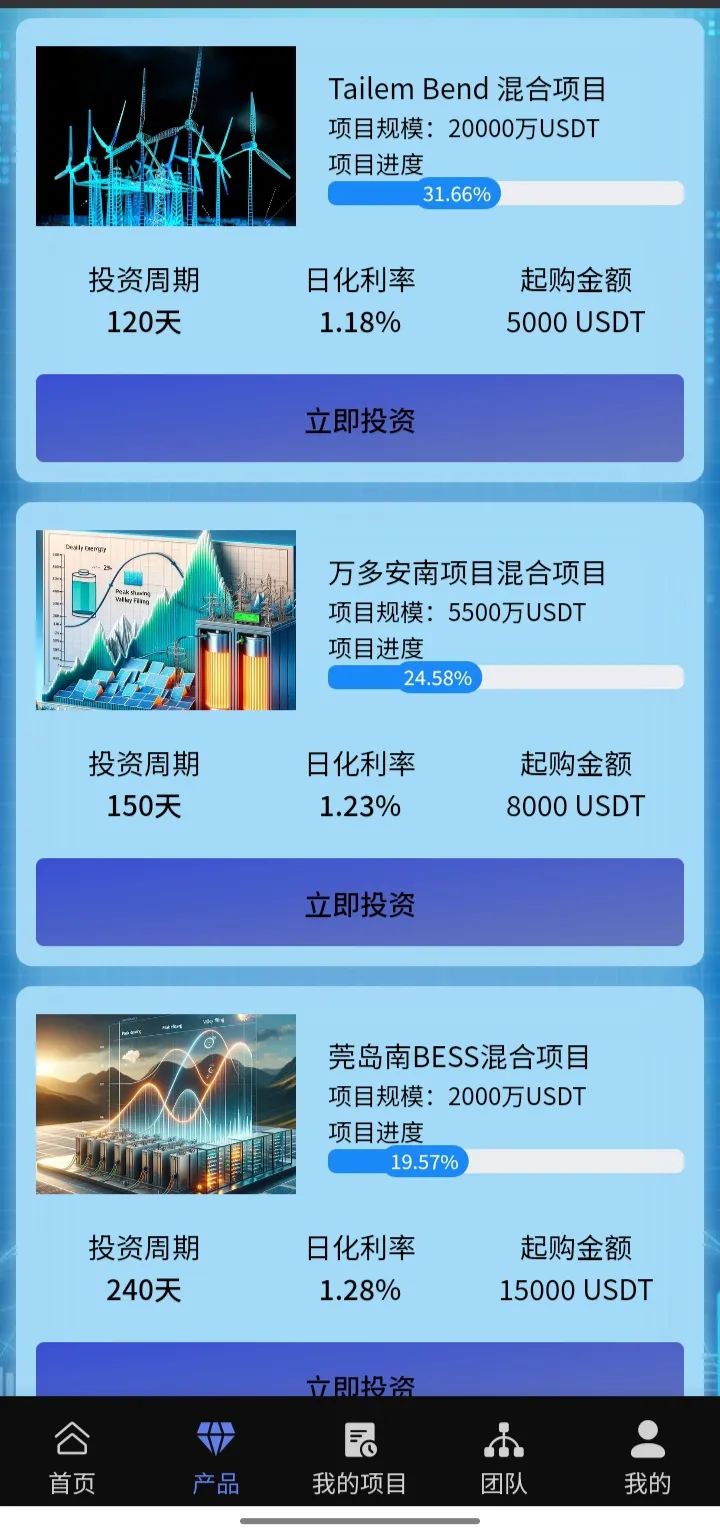Screen dimensions: 720x1538
Task: Tap the 莞岛南BESS project thumbnail
Action: click(166, 1103)
